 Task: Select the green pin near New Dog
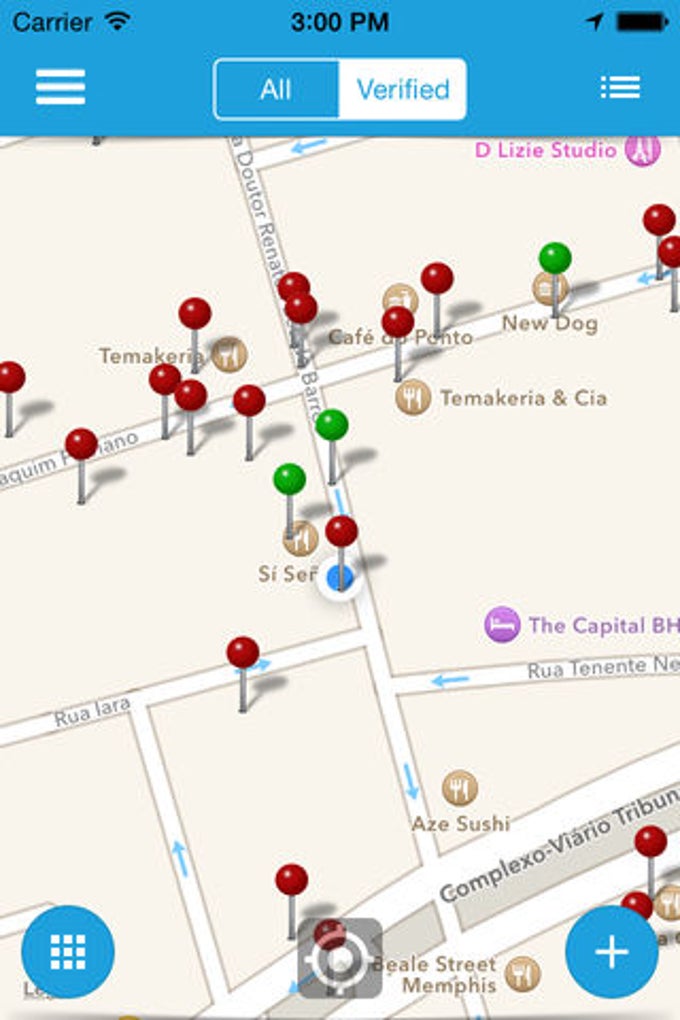coord(555,259)
